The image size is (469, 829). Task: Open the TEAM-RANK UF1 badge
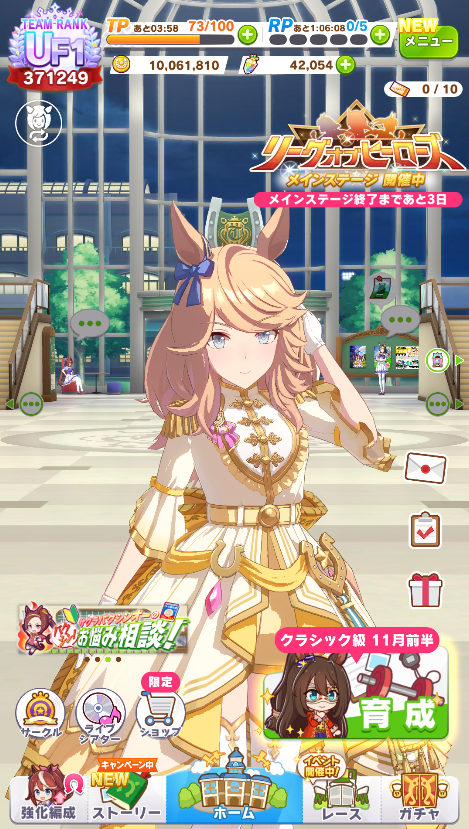54,49
